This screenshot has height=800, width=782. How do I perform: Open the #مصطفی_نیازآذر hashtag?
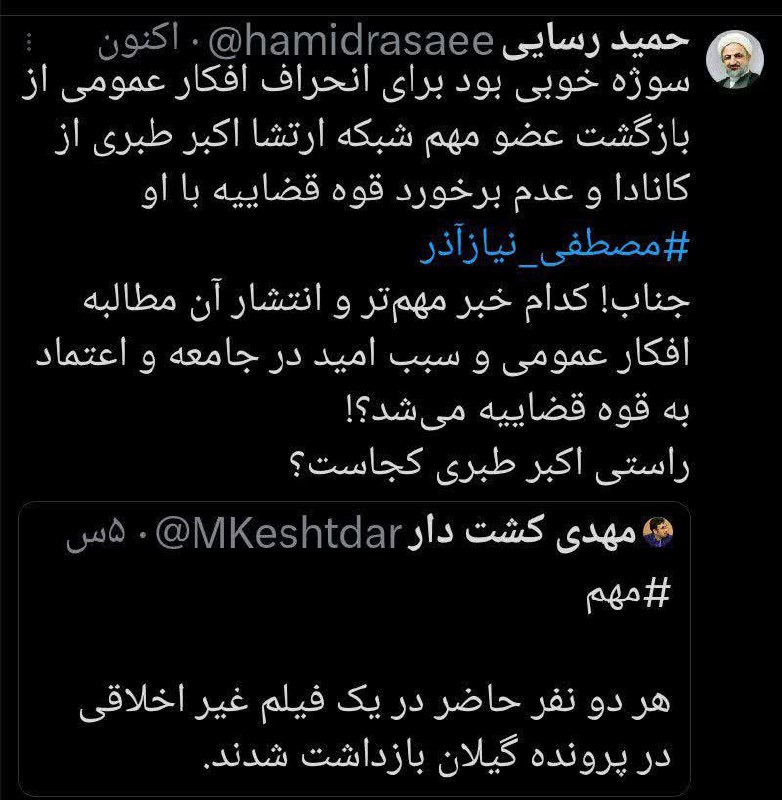click(x=580, y=250)
